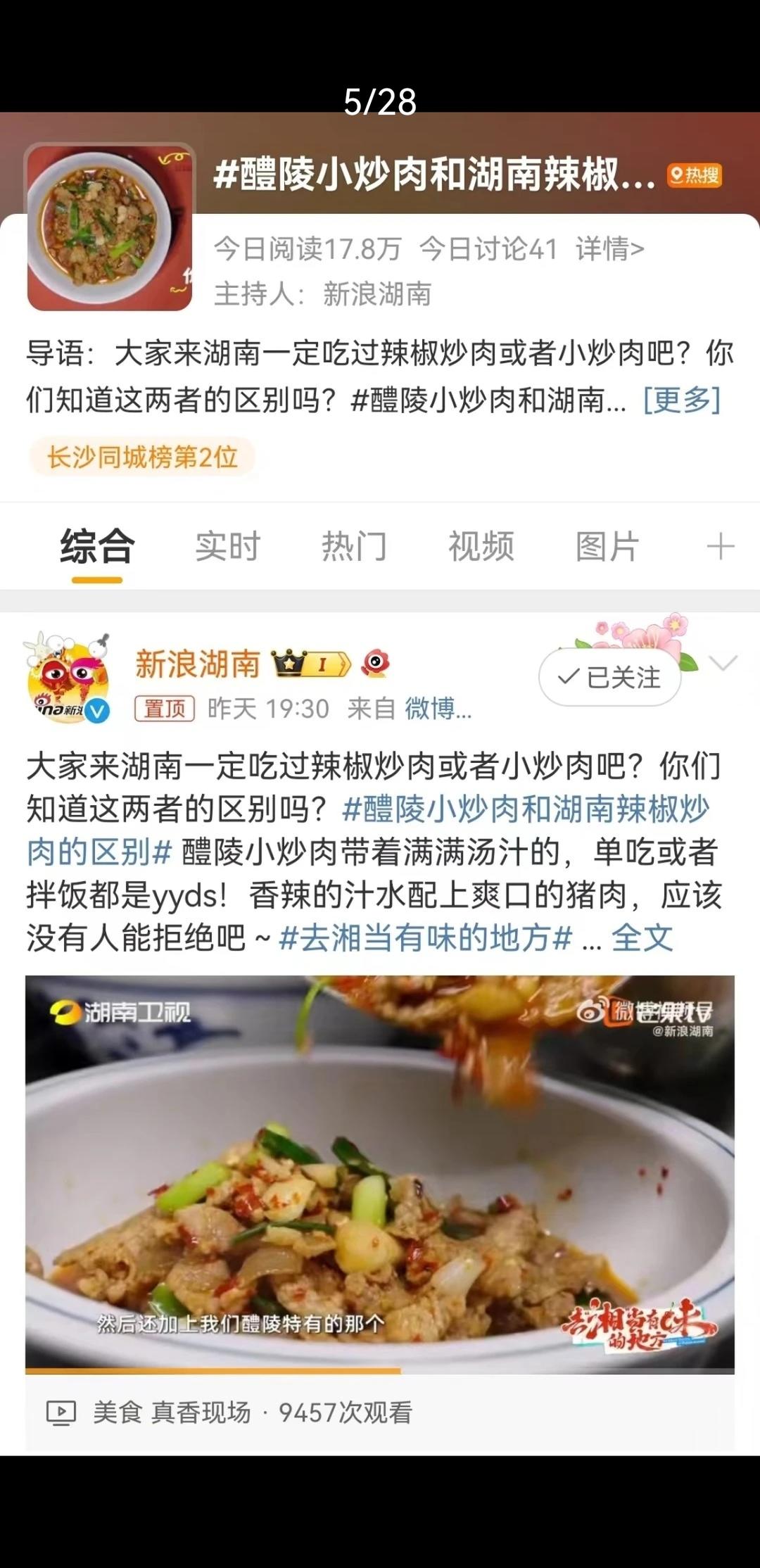Expand the intro with 更多
The width and height of the screenshot is (760, 1568).
(681, 400)
